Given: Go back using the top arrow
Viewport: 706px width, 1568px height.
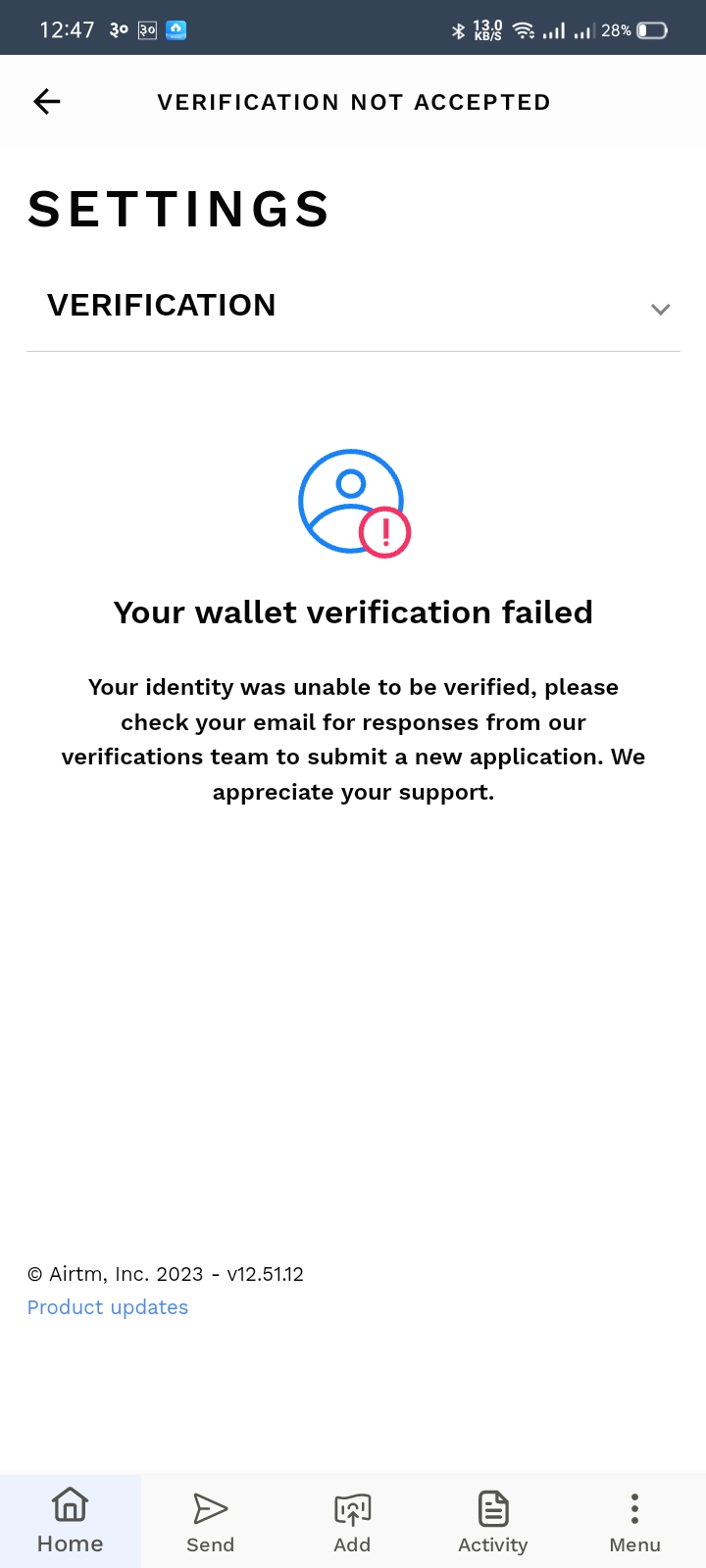Looking at the screenshot, I should 47,101.
